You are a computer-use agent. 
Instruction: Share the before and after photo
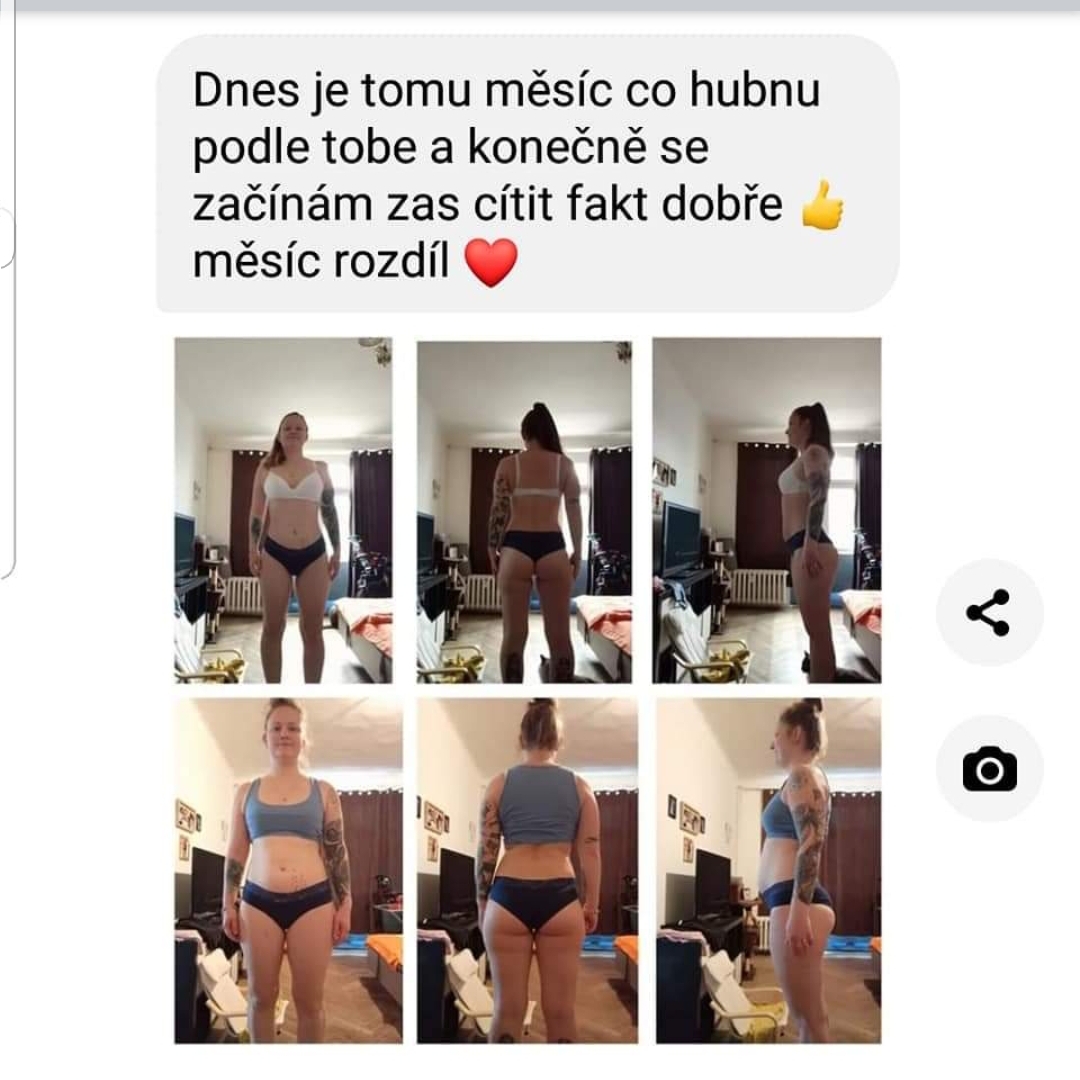pos(989,612)
